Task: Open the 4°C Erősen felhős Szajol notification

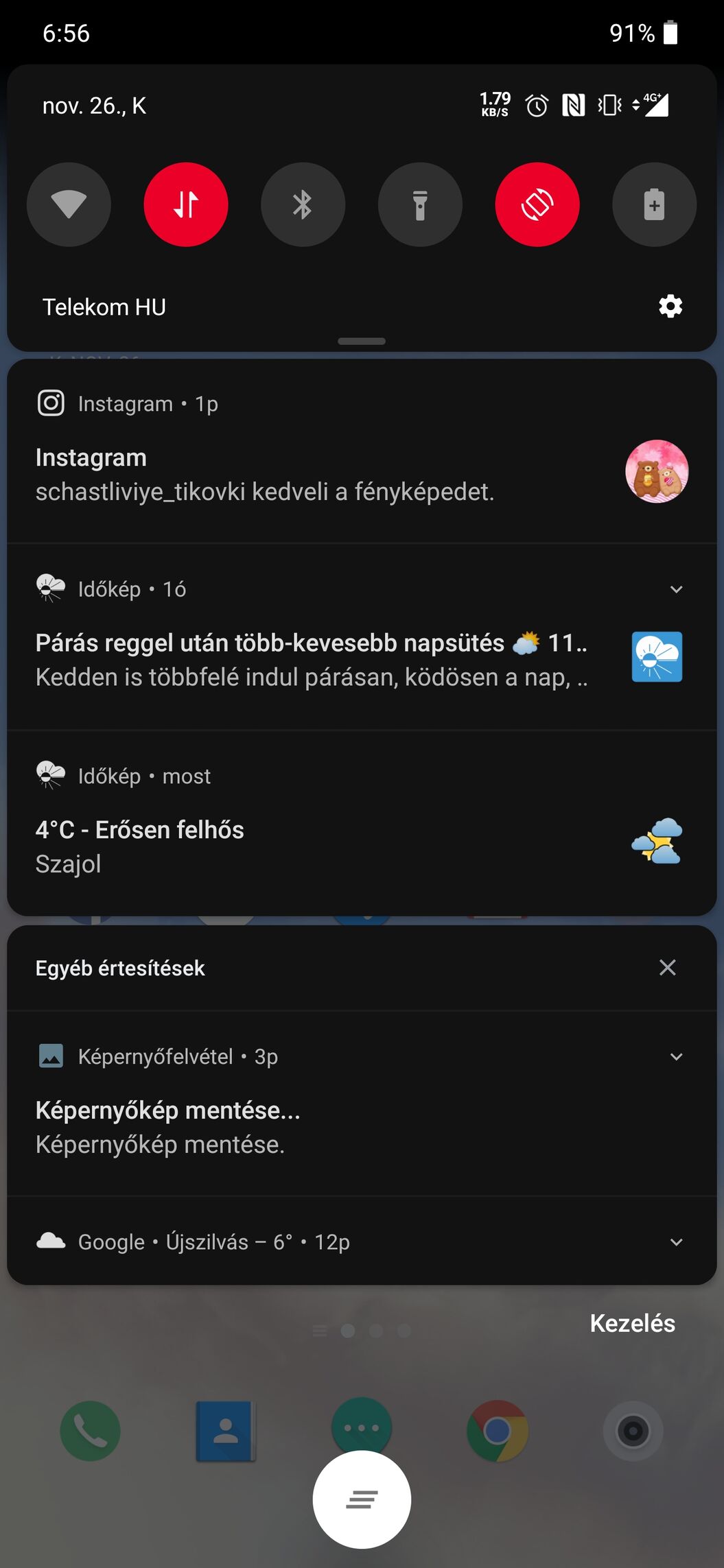Action: 362,823
